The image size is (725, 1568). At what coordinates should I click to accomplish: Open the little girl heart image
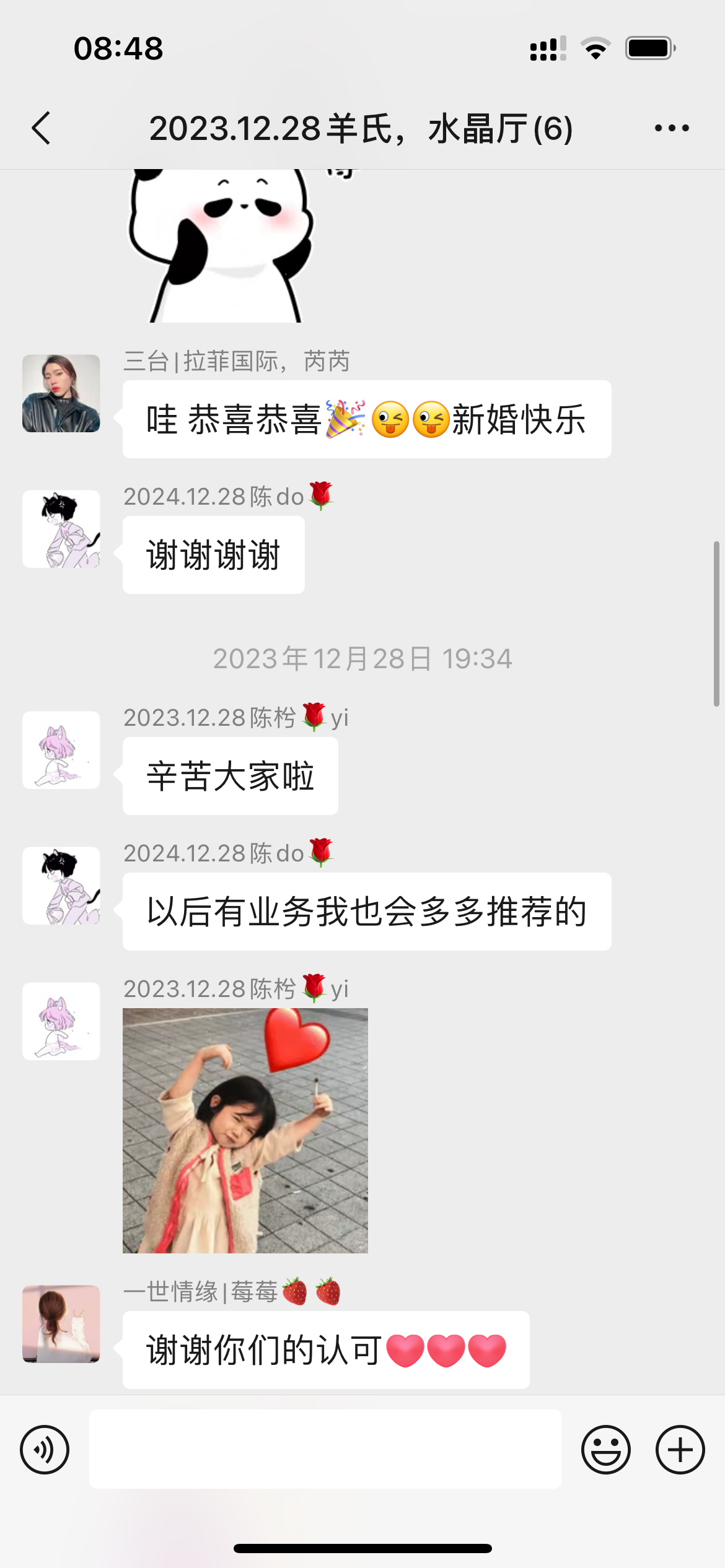pyautogui.click(x=245, y=1131)
